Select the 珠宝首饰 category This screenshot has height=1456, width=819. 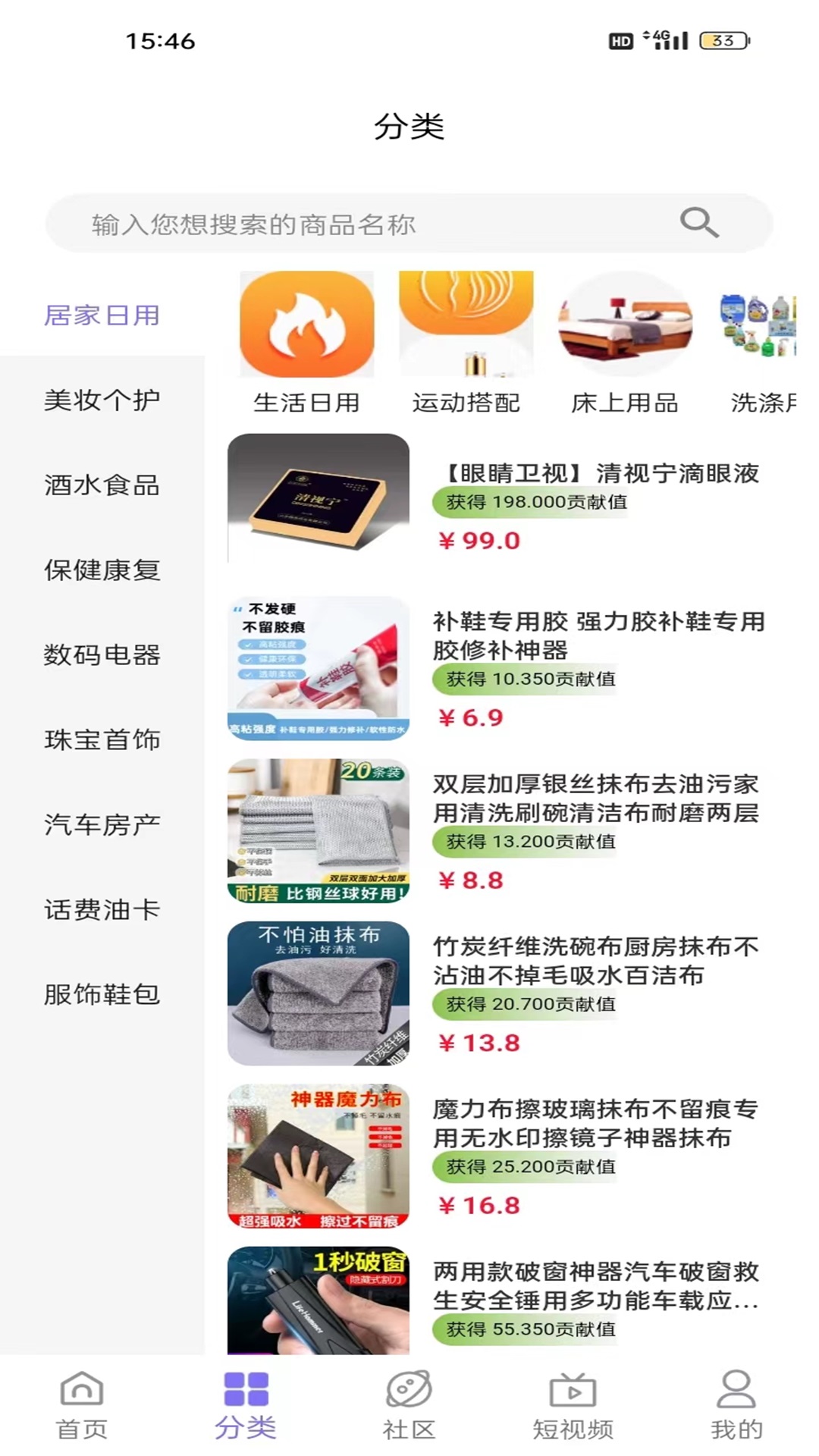(102, 740)
